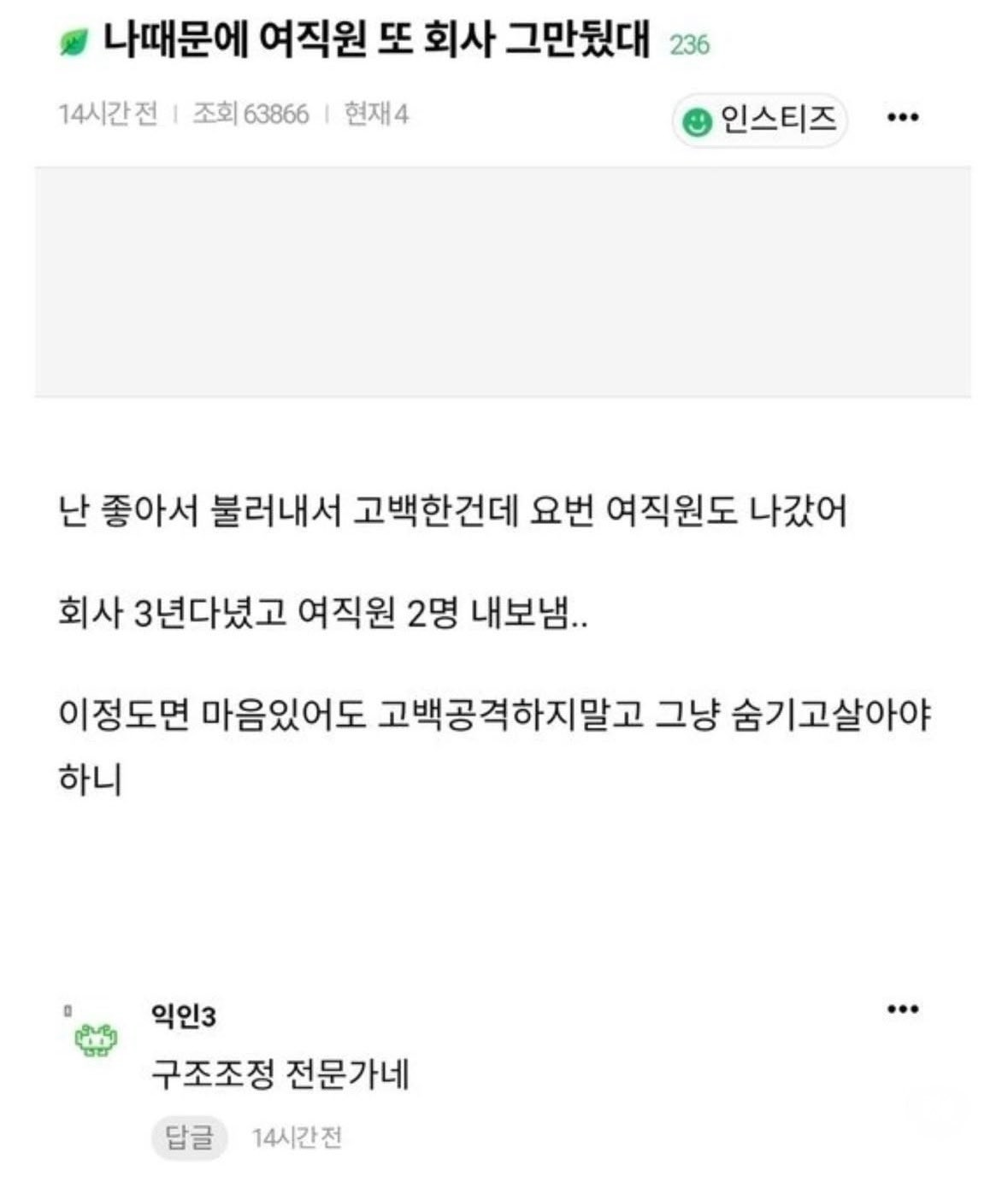The height and width of the screenshot is (1200, 1008).
Task: Open the 236 comment count link
Action: click(689, 44)
